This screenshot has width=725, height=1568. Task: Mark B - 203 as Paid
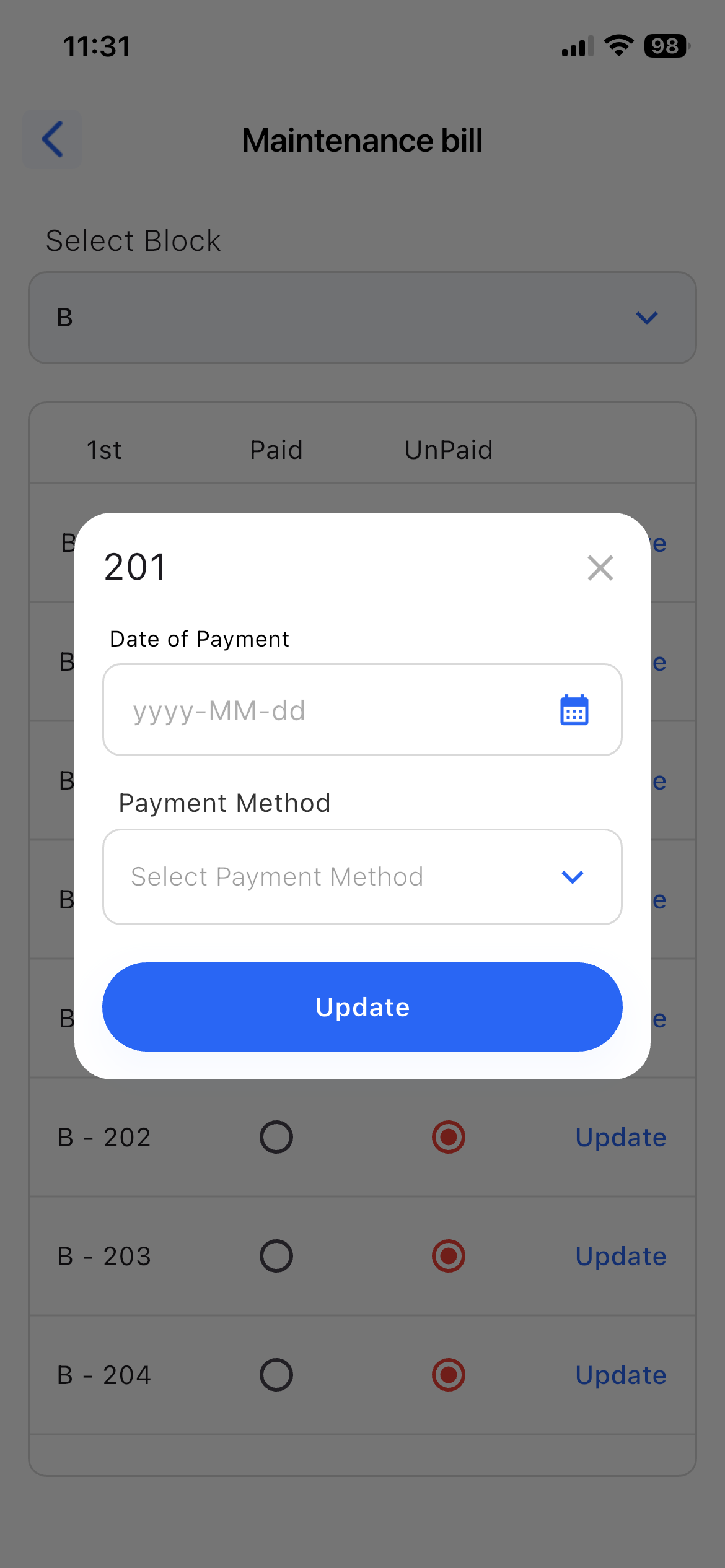276,1256
